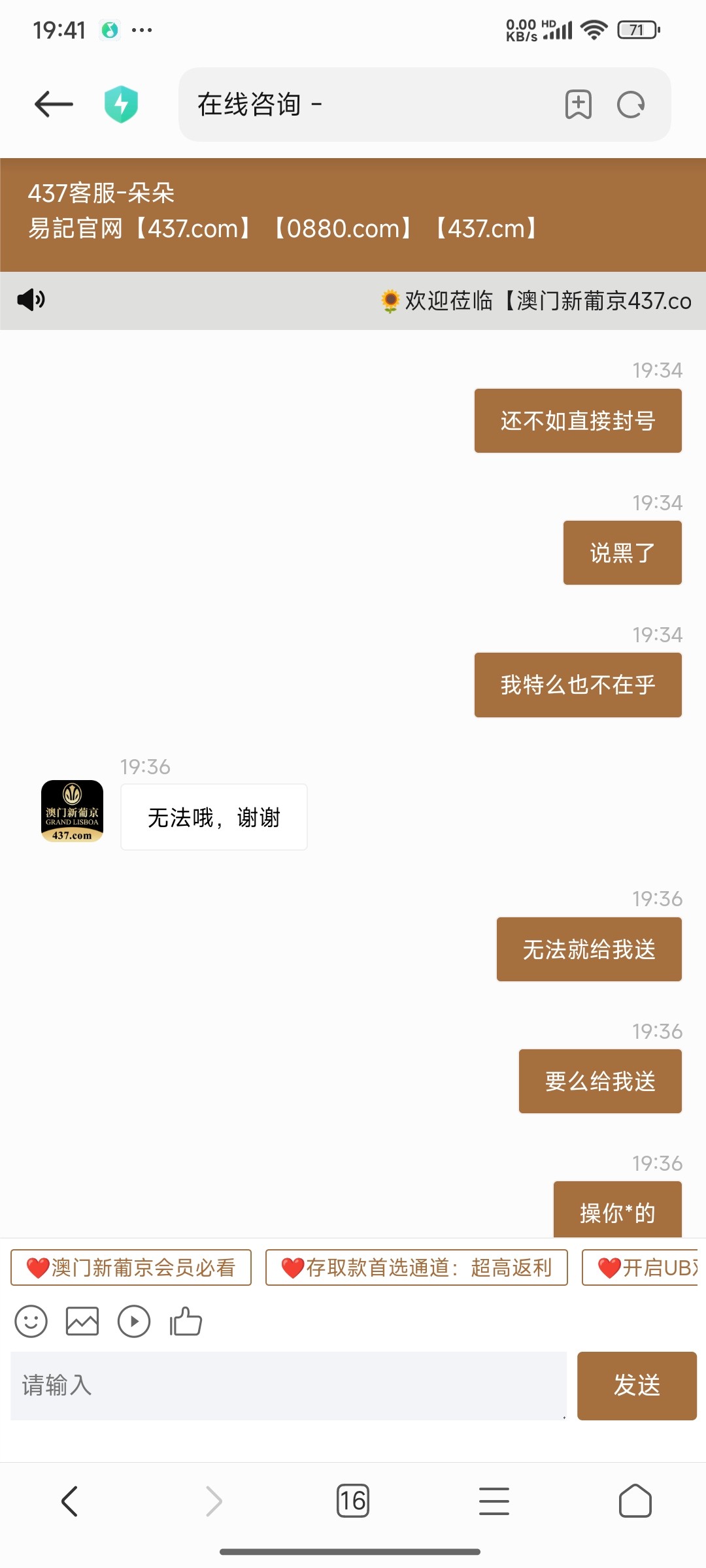
Task: Focus the 请输入 message field
Action: click(288, 1385)
